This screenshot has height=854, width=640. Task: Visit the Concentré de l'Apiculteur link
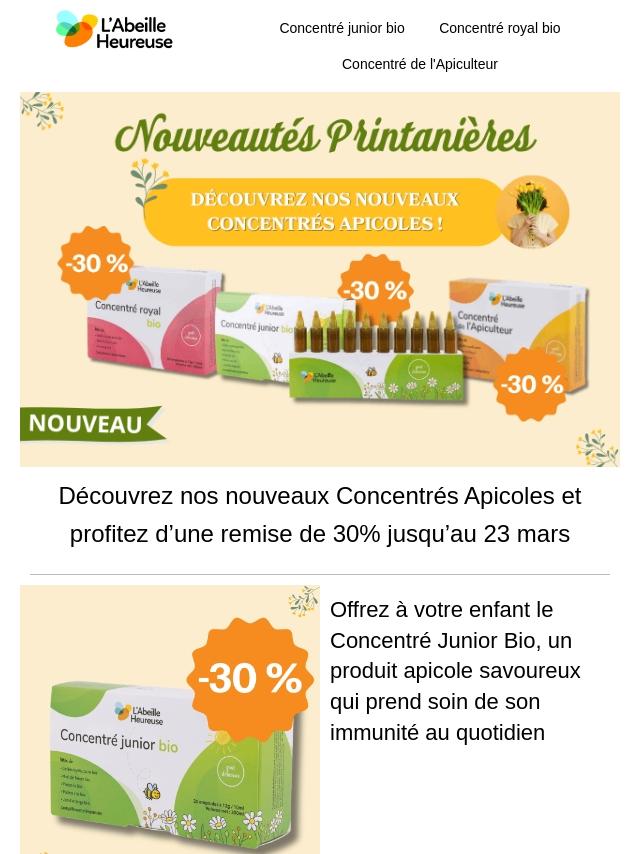[419, 64]
